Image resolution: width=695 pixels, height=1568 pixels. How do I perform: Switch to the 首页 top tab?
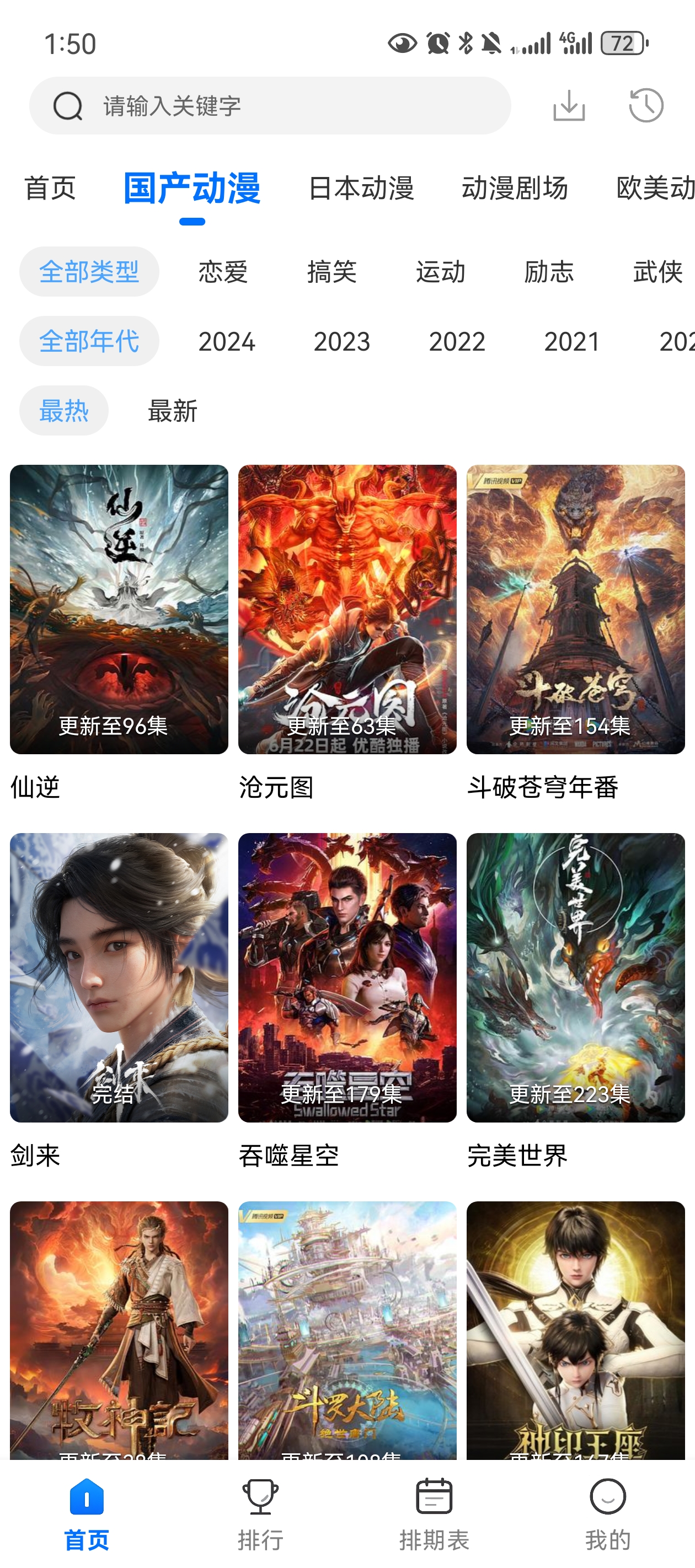(50, 188)
